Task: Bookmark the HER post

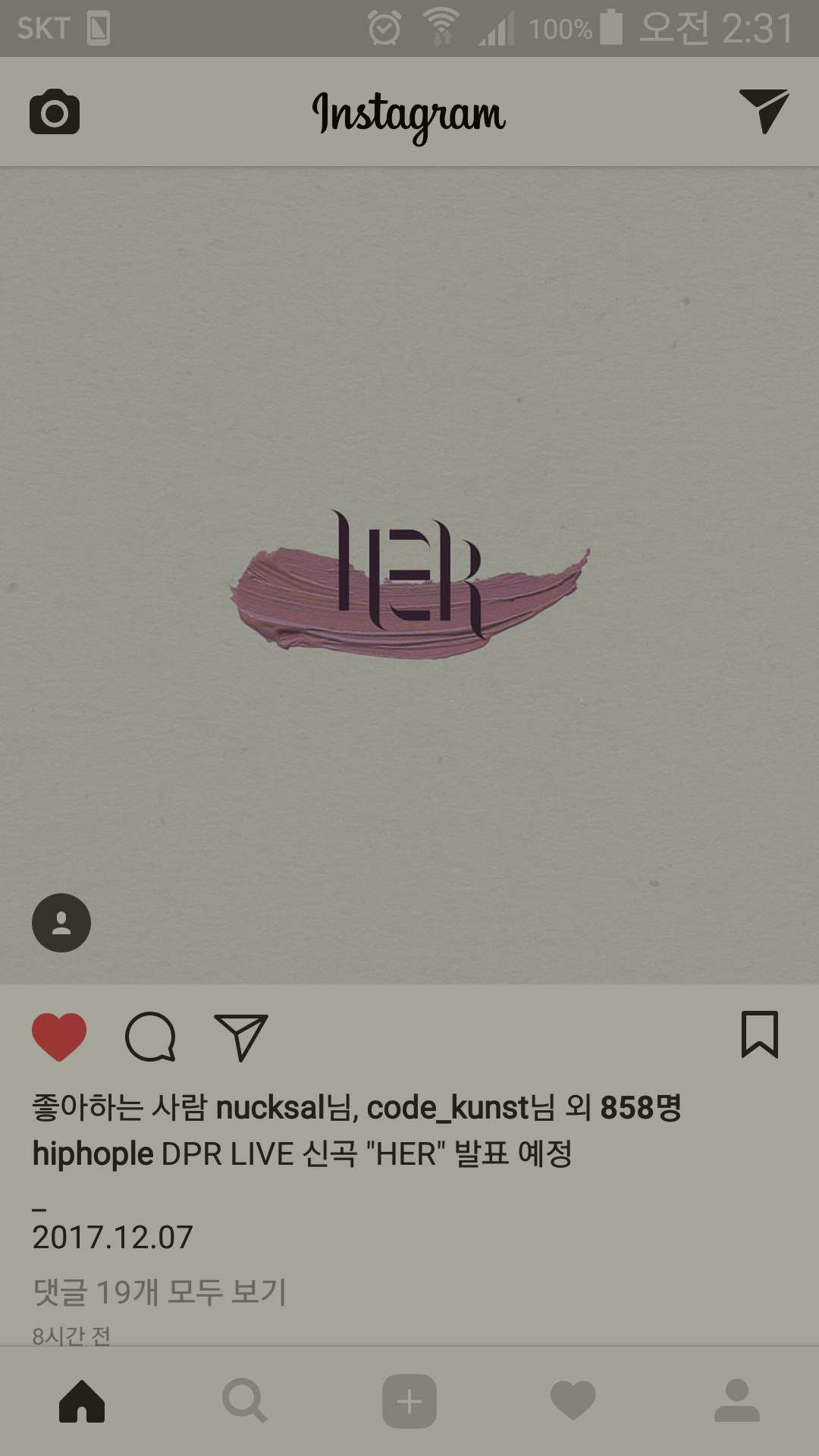Action: pos(759,1034)
